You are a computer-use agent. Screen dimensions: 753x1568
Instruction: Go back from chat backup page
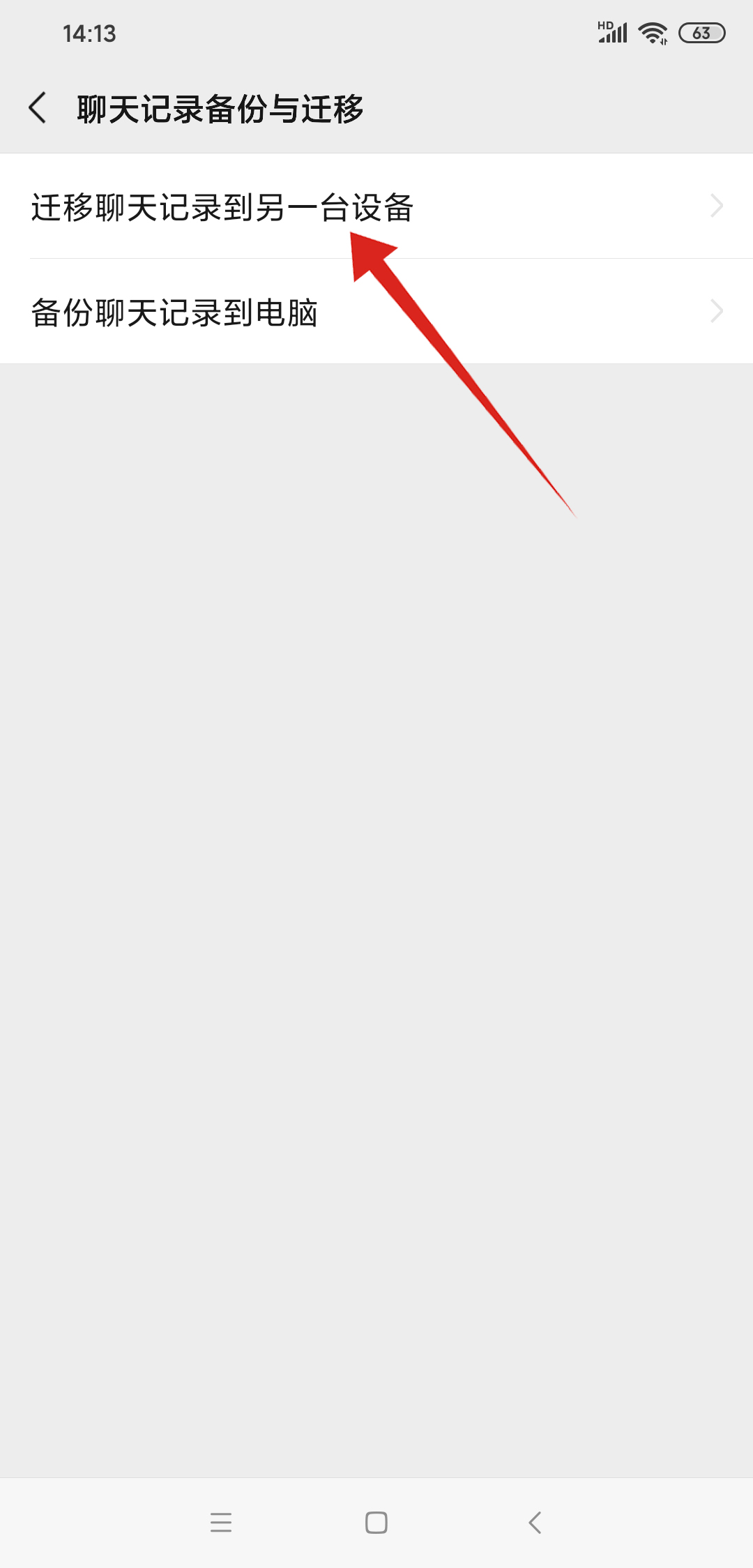tap(38, 108)
